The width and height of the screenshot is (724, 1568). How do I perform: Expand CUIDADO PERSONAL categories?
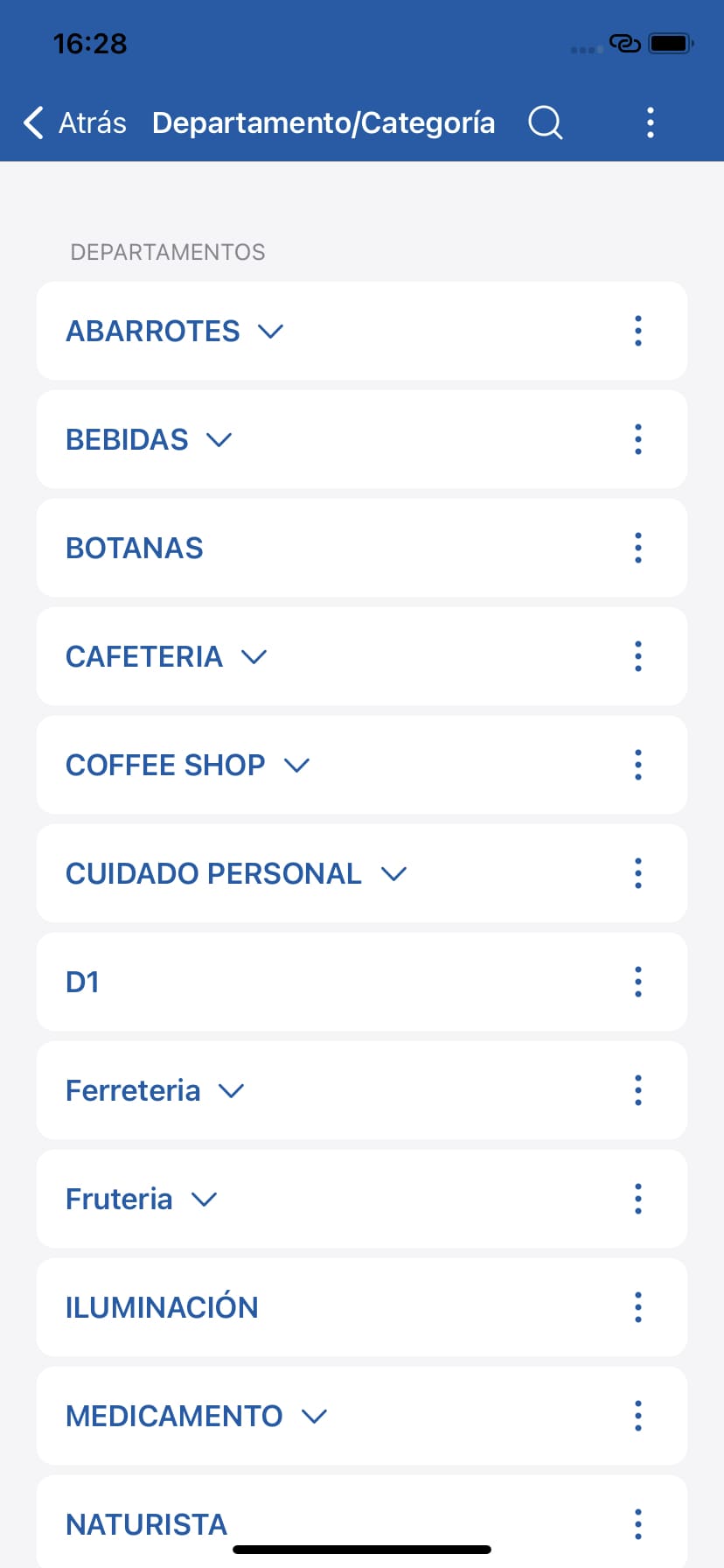393,872
